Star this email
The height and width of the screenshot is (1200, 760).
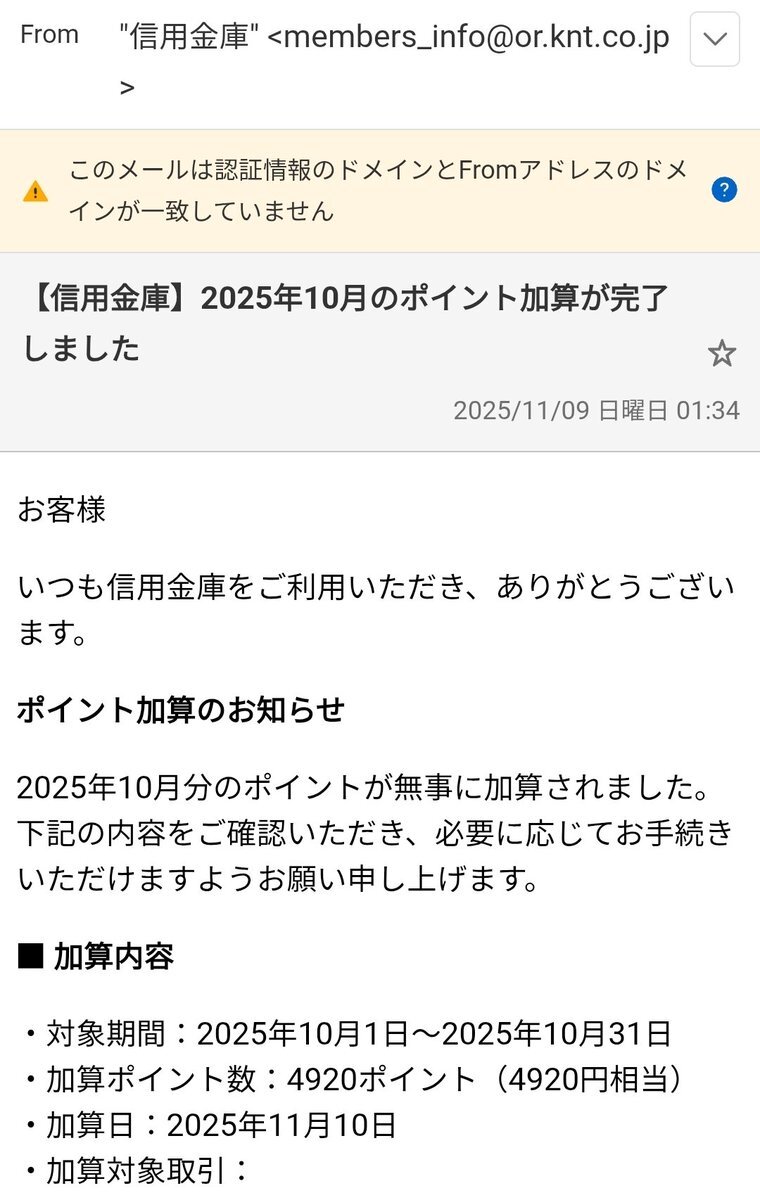[x=721, y=353]
